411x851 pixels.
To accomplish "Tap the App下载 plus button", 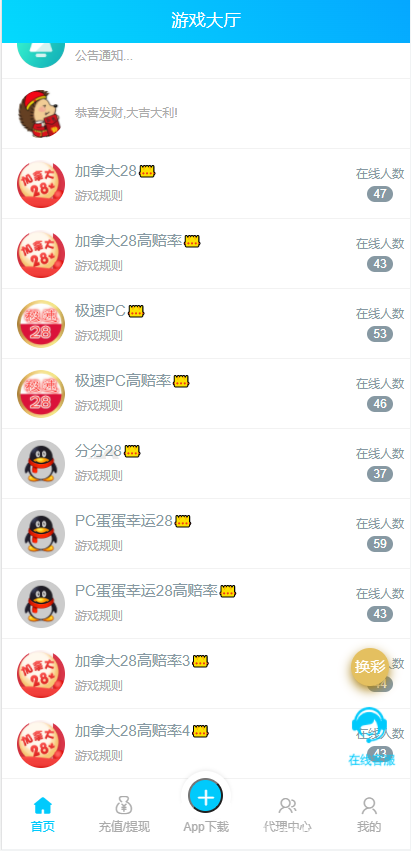I will click(206, 797).
